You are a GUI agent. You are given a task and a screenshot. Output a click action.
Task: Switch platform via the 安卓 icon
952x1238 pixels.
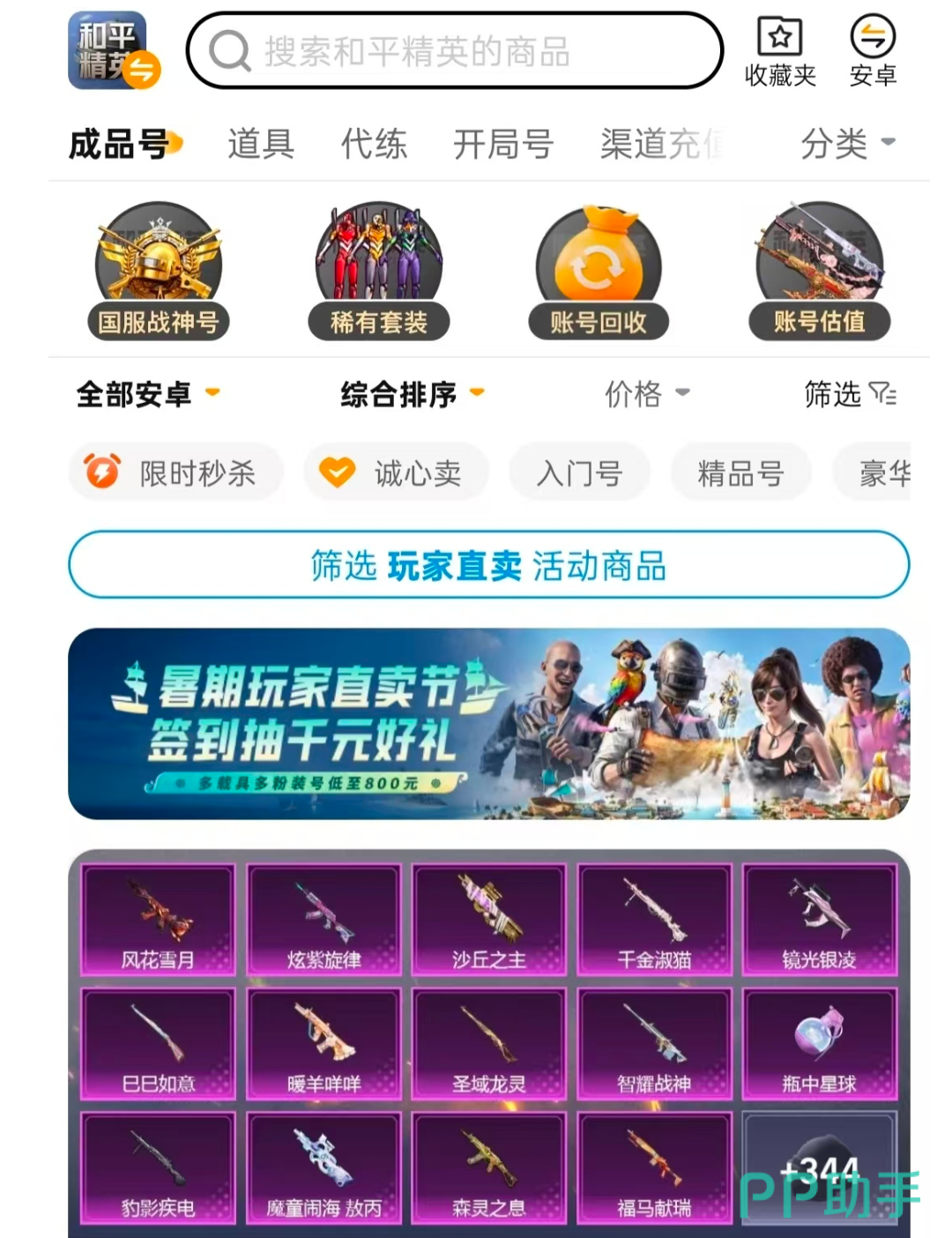pos(873,51)
